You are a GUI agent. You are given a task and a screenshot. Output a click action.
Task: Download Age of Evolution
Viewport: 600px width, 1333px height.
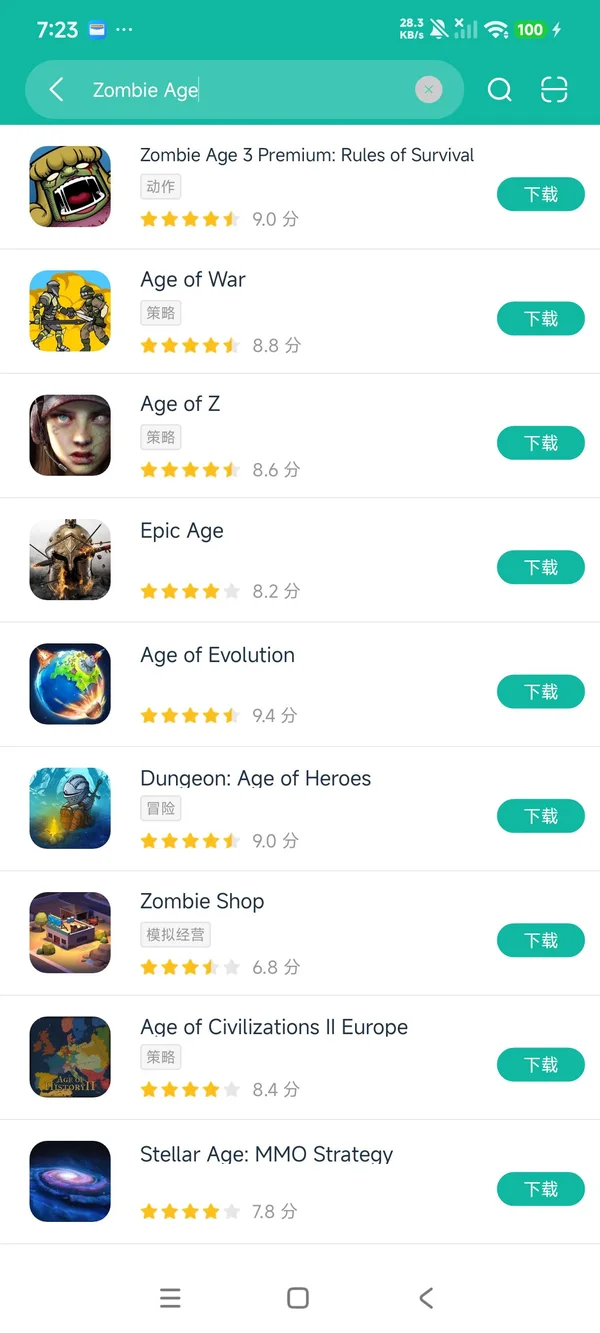(541, 691)
